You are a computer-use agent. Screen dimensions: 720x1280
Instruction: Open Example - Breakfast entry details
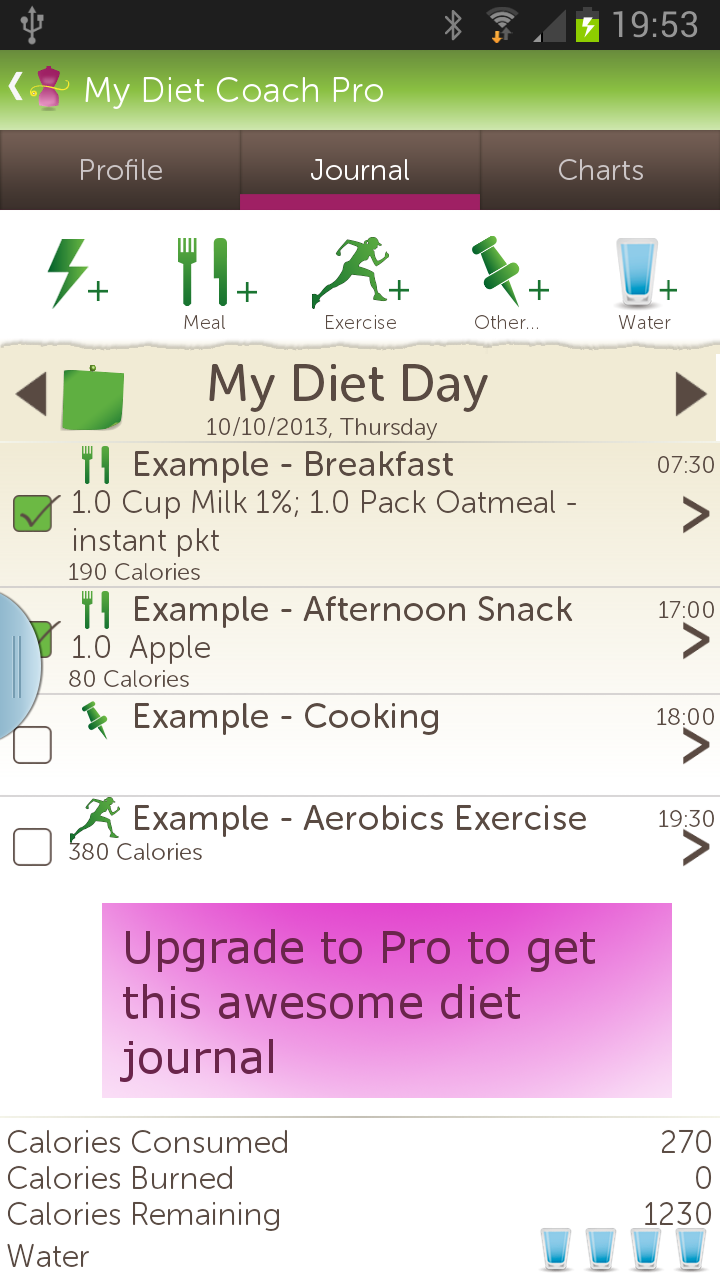(x=694, y=516)
